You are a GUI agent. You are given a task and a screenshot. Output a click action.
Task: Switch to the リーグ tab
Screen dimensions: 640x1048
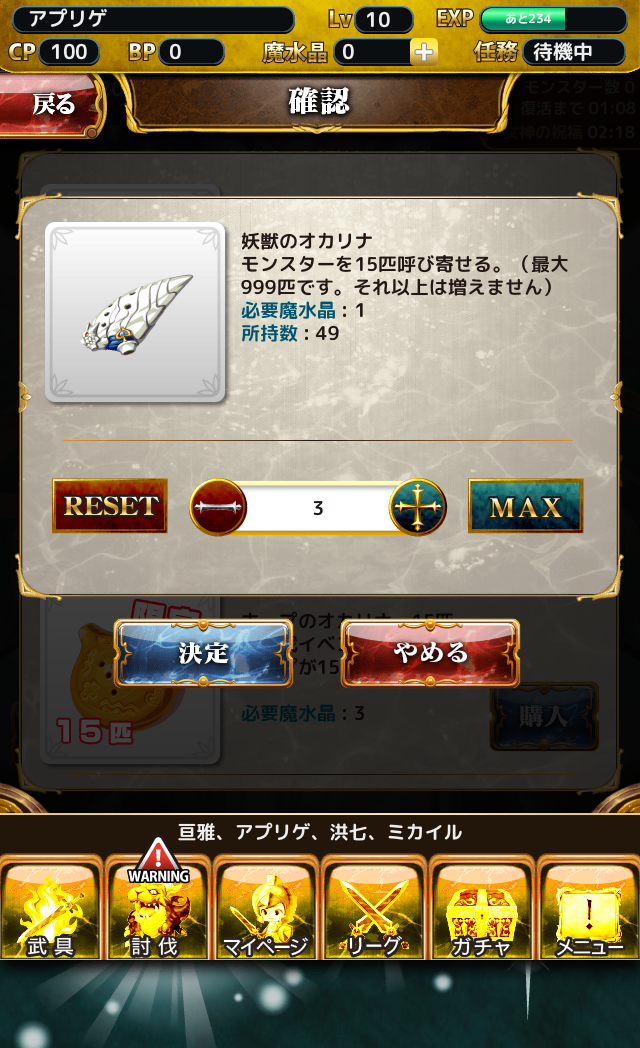(374, 910)
